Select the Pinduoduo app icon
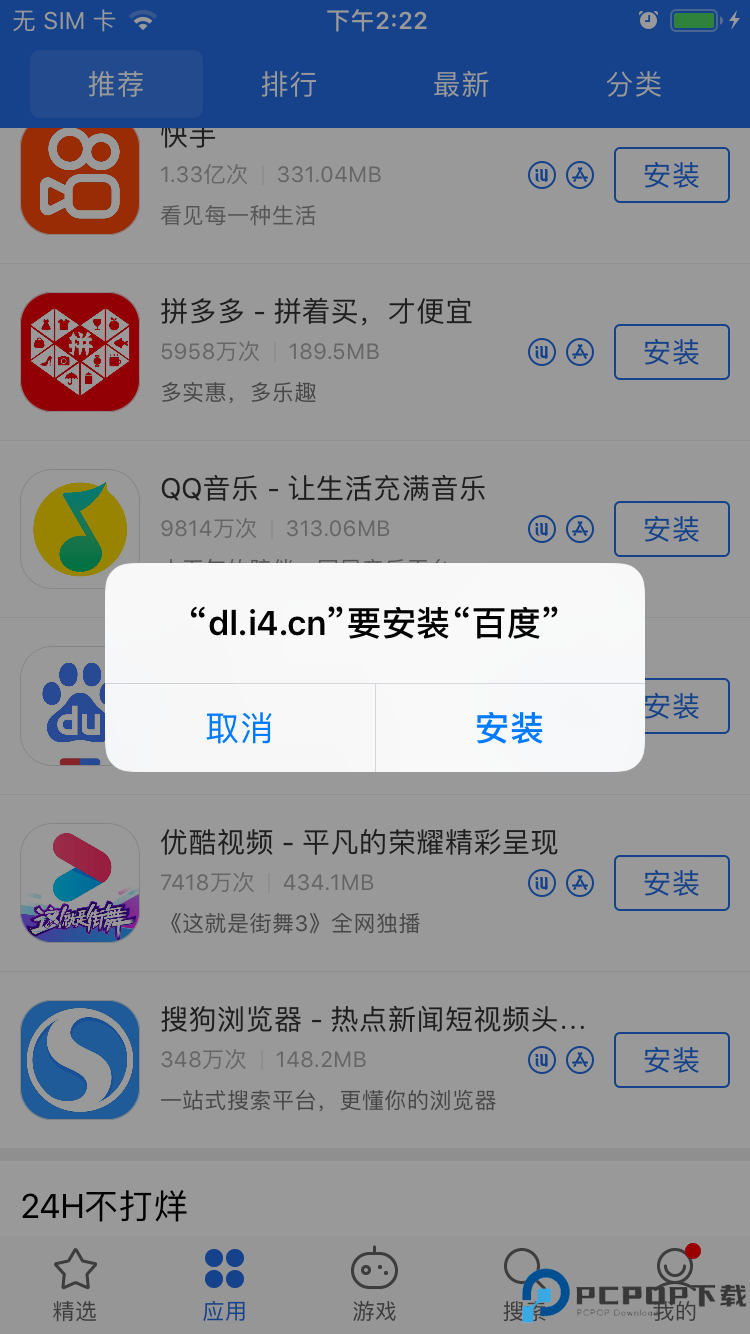 coord(80,352)
